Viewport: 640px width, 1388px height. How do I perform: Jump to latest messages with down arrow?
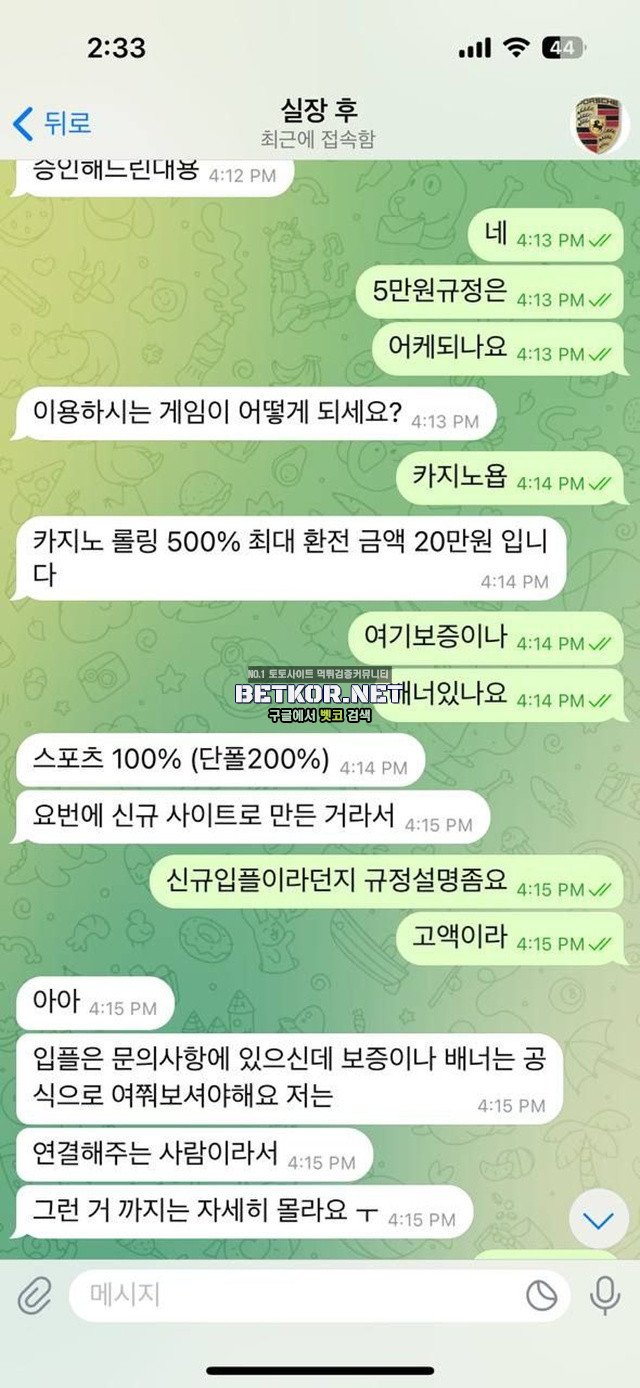tap(598, 1220)
